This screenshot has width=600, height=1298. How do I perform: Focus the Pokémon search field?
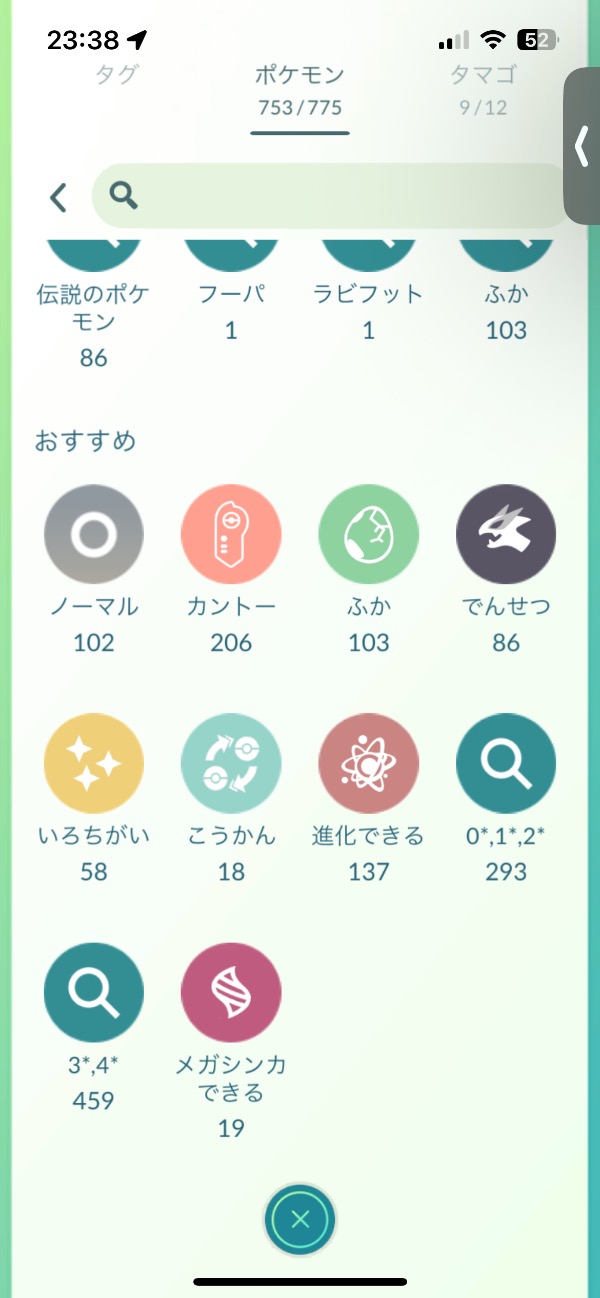(x=330, y=196)
